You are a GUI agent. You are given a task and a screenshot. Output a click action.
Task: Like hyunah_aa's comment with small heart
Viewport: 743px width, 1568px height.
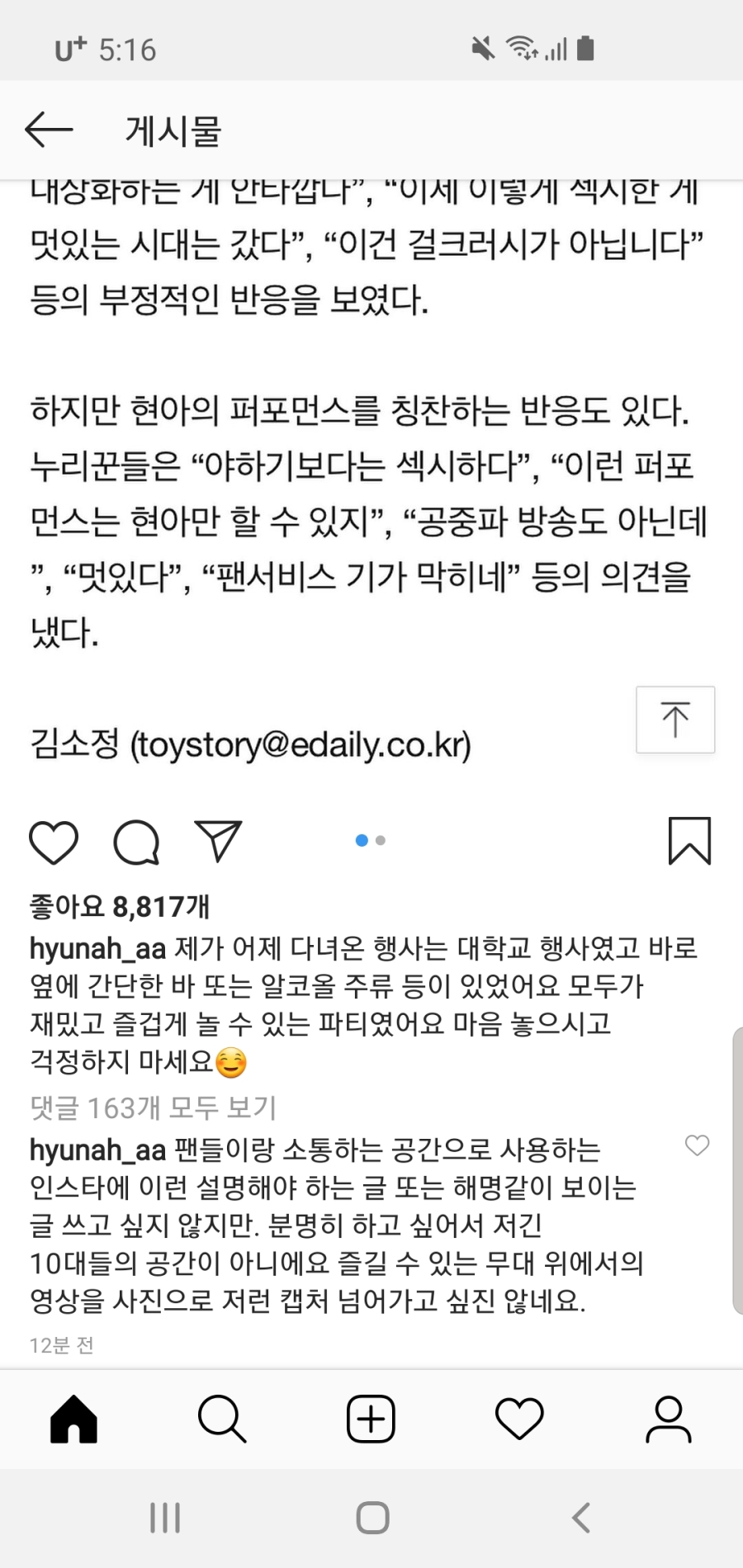coord(698,1145)
